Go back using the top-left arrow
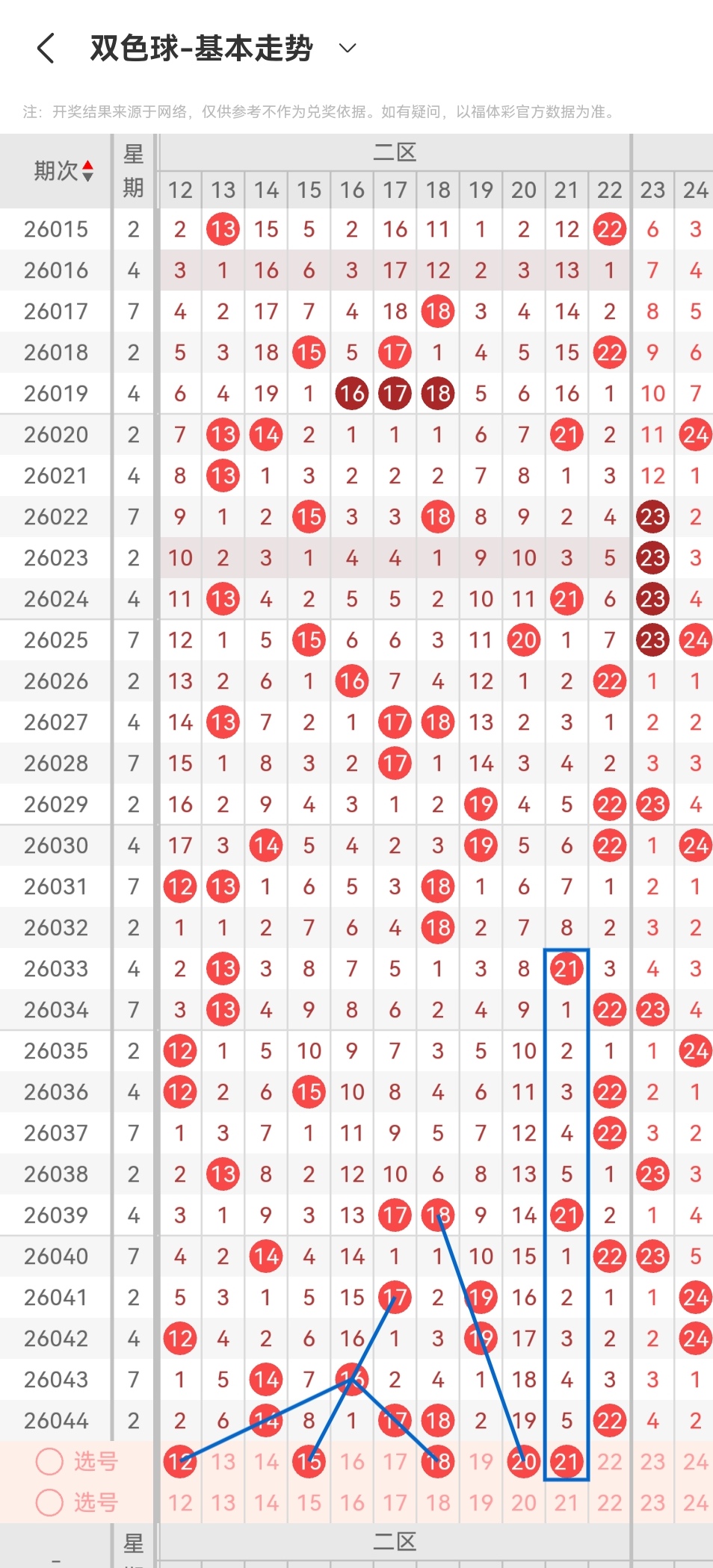713x1568 pixels. pos(46,49)
